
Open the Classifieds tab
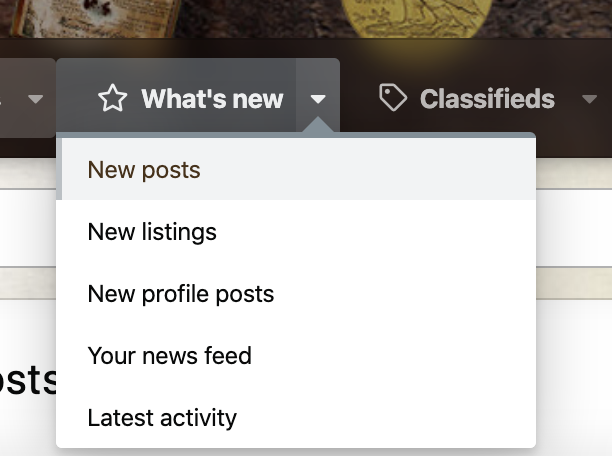(468, 99)
